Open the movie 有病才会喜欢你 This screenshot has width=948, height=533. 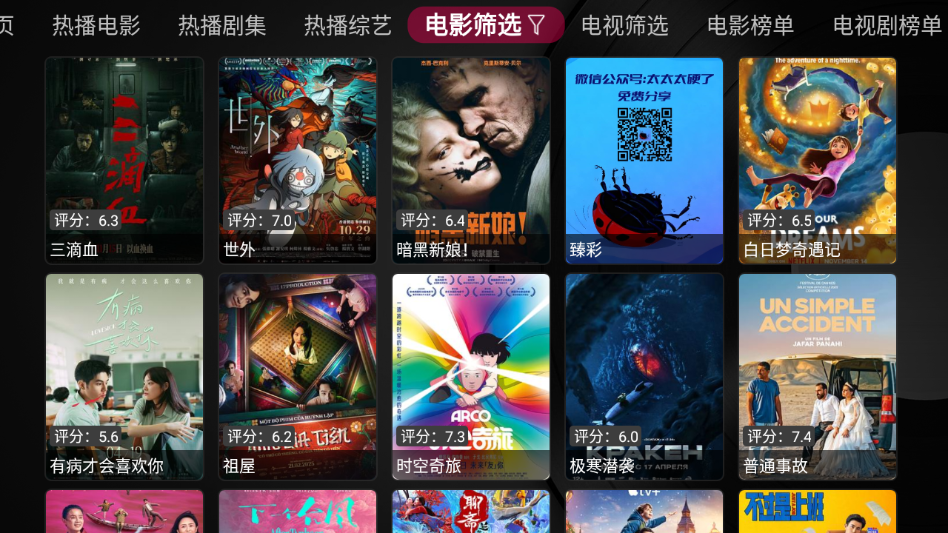[124, 377]
